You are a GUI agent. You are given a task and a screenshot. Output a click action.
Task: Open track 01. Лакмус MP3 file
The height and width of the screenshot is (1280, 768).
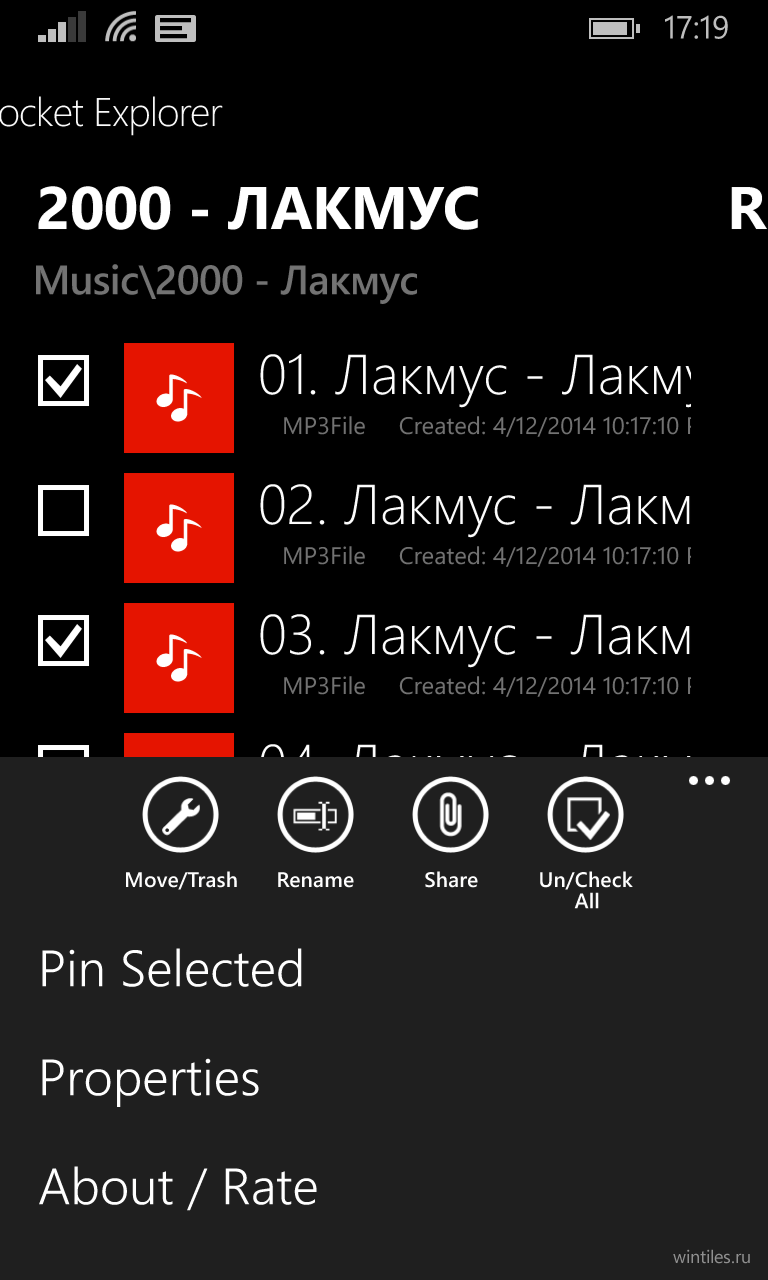408,398
